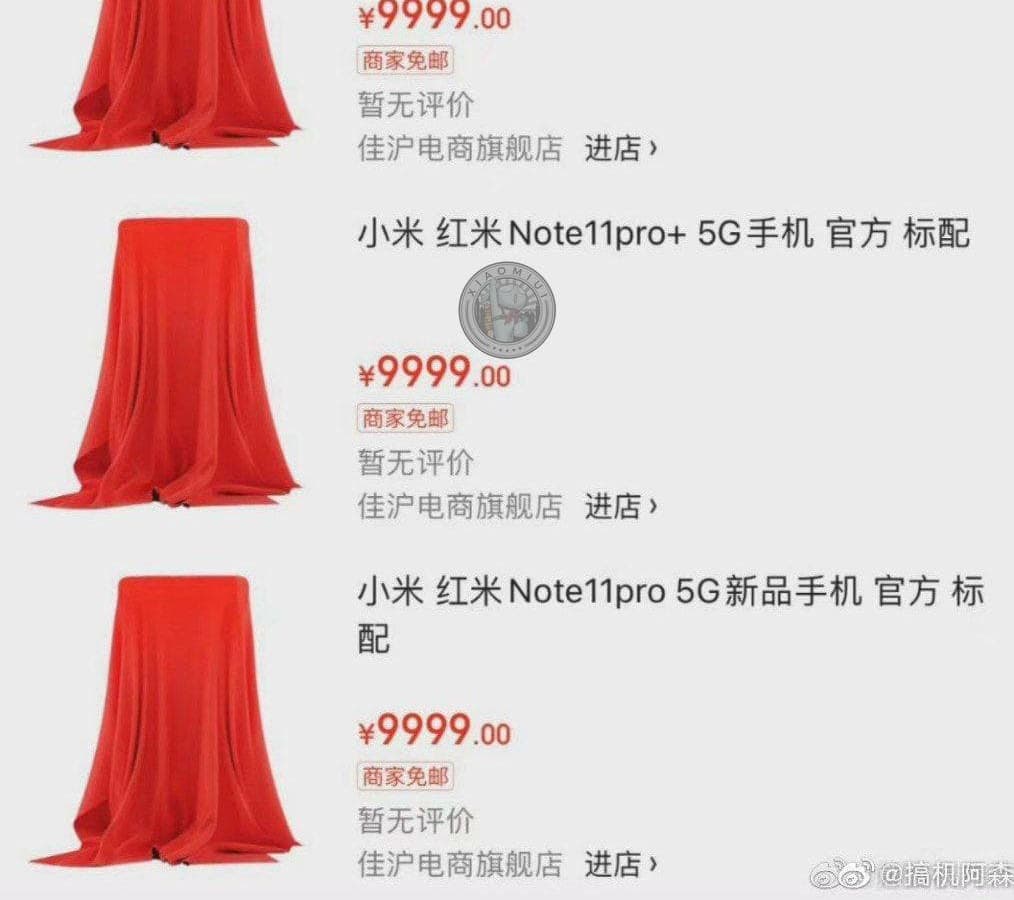Image resolution: width=1014 pixels, height=900 pixels.
Task: Open the 红米 Note11pro+ 5G手机 product listing
Action: (x=664, y=234)
